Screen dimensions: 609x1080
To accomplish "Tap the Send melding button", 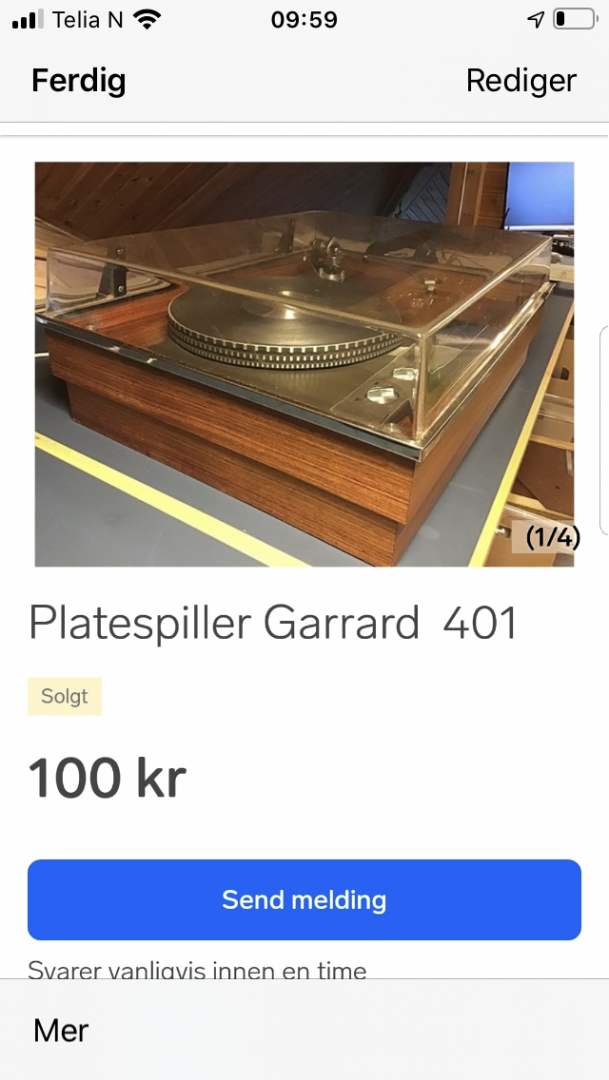I will pyautogui.click(x=304, y=899).
